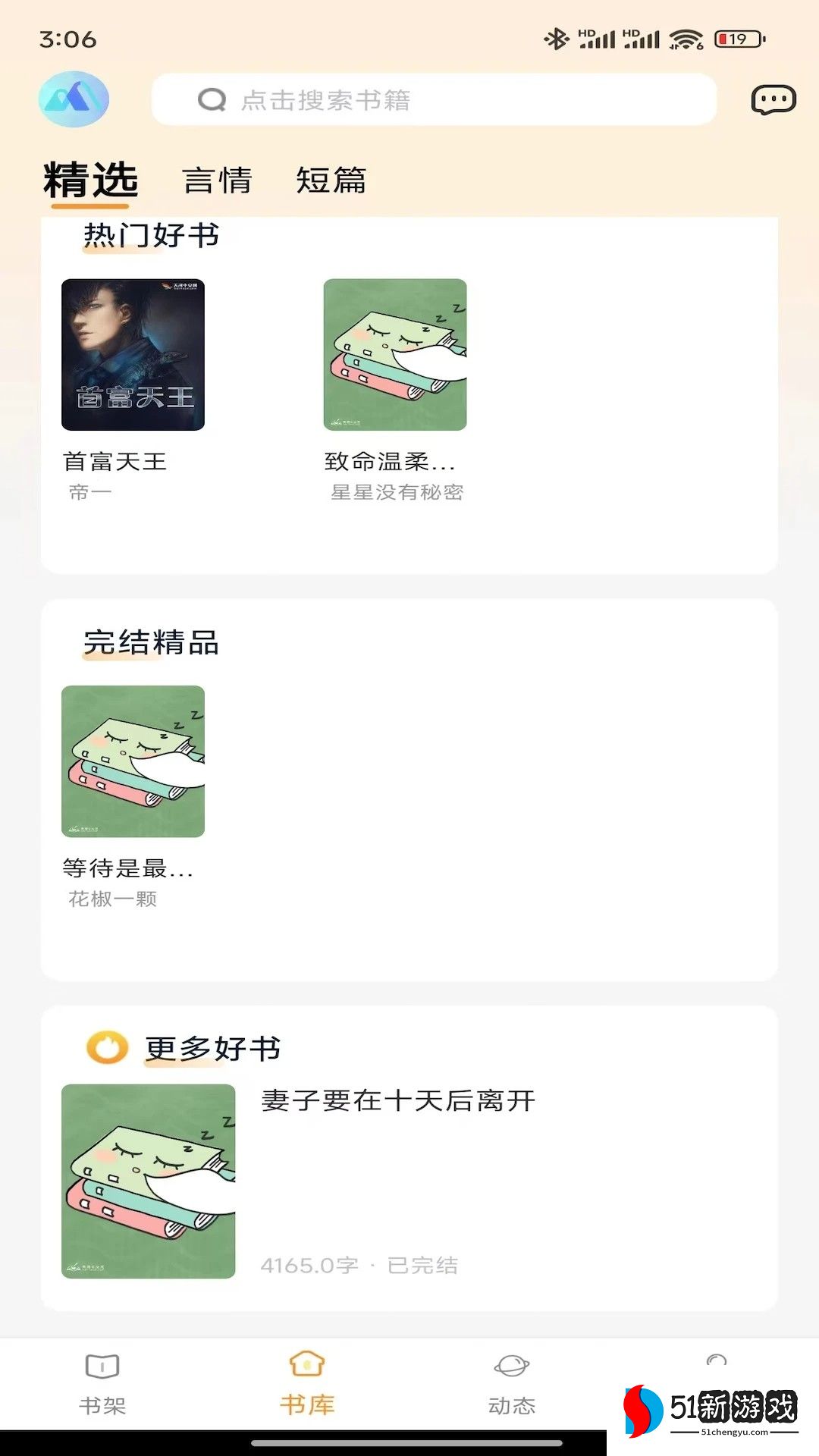The image size is (819, 1456).
Task: Select the 精选 tab
Action: coord(90,180)
